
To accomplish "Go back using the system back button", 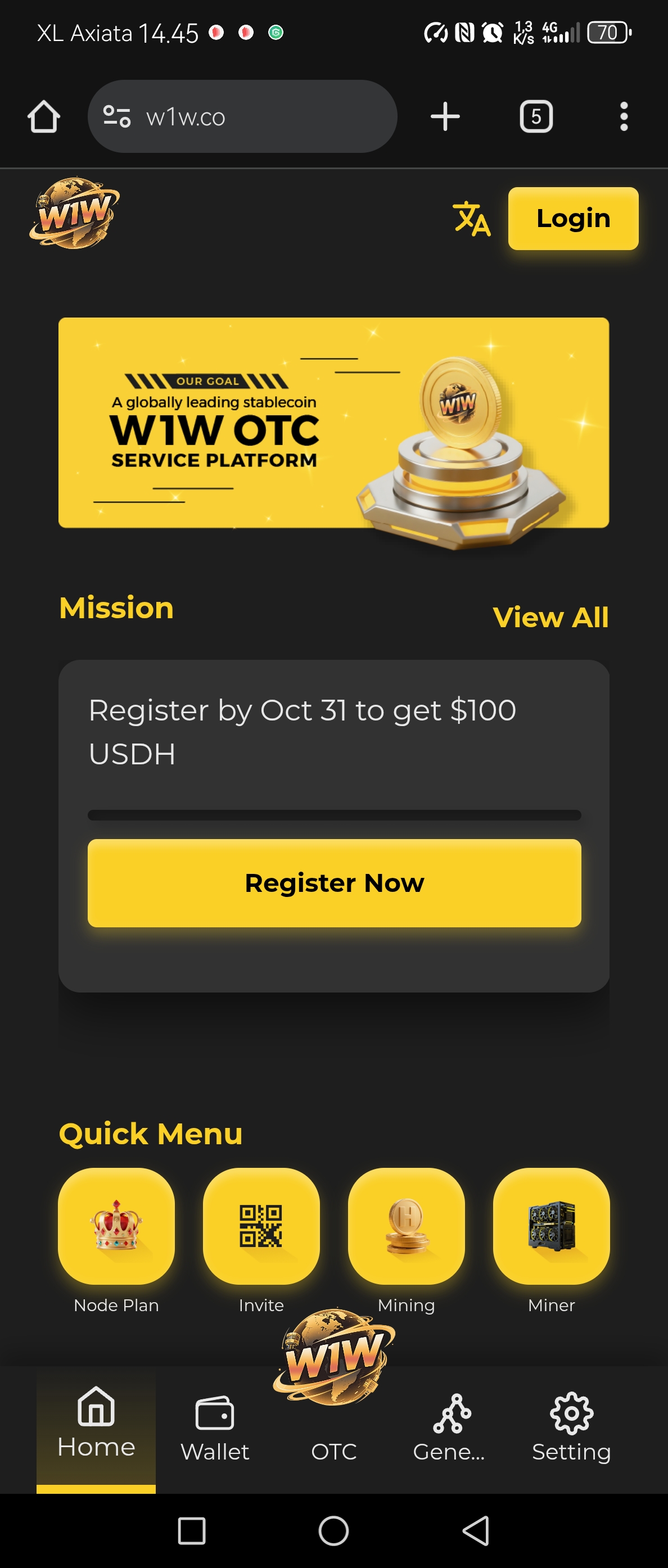I will click(x=476, y=1530).
